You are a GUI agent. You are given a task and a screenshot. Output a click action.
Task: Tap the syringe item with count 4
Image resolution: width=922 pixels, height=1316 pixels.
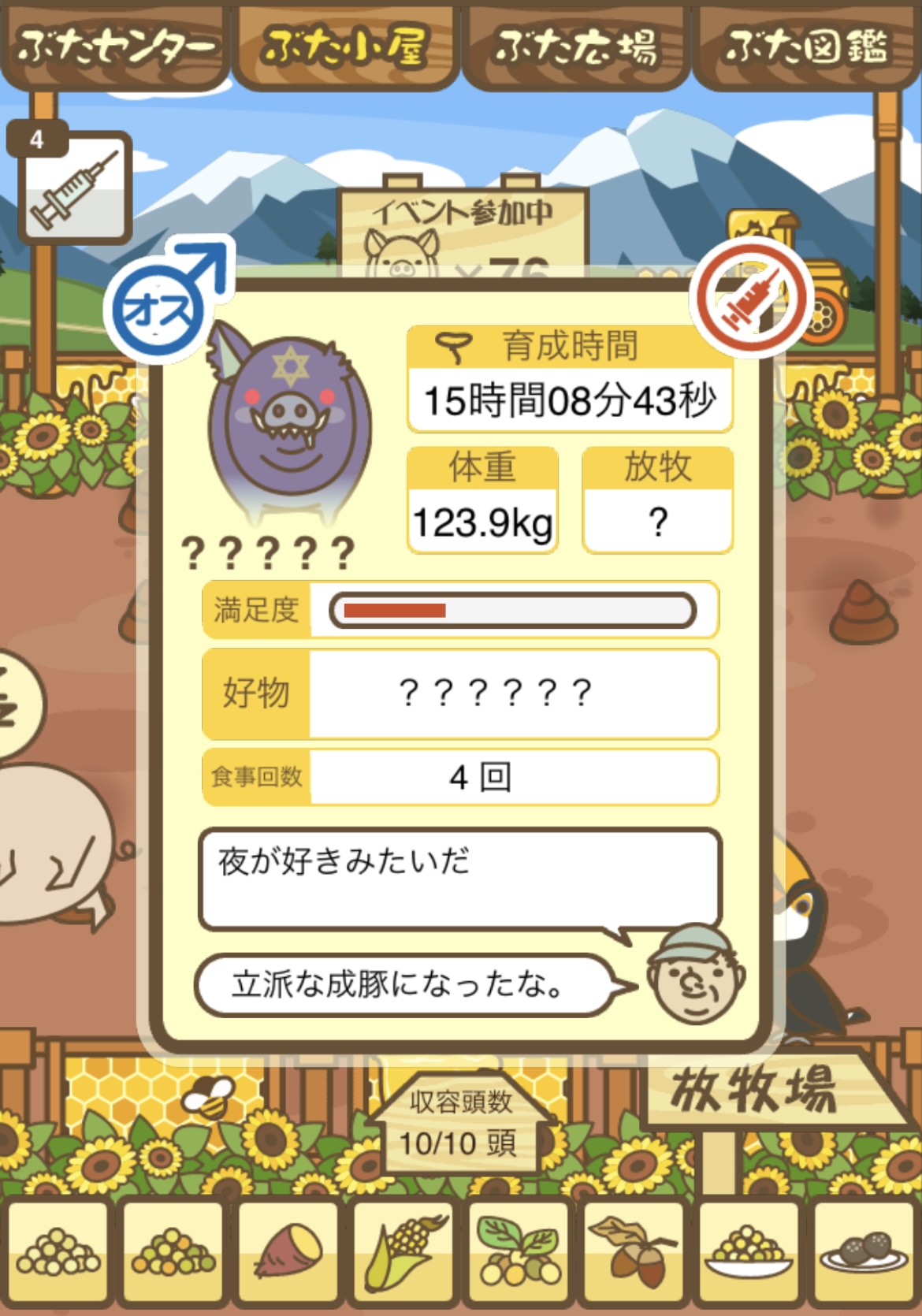[74, 188]
